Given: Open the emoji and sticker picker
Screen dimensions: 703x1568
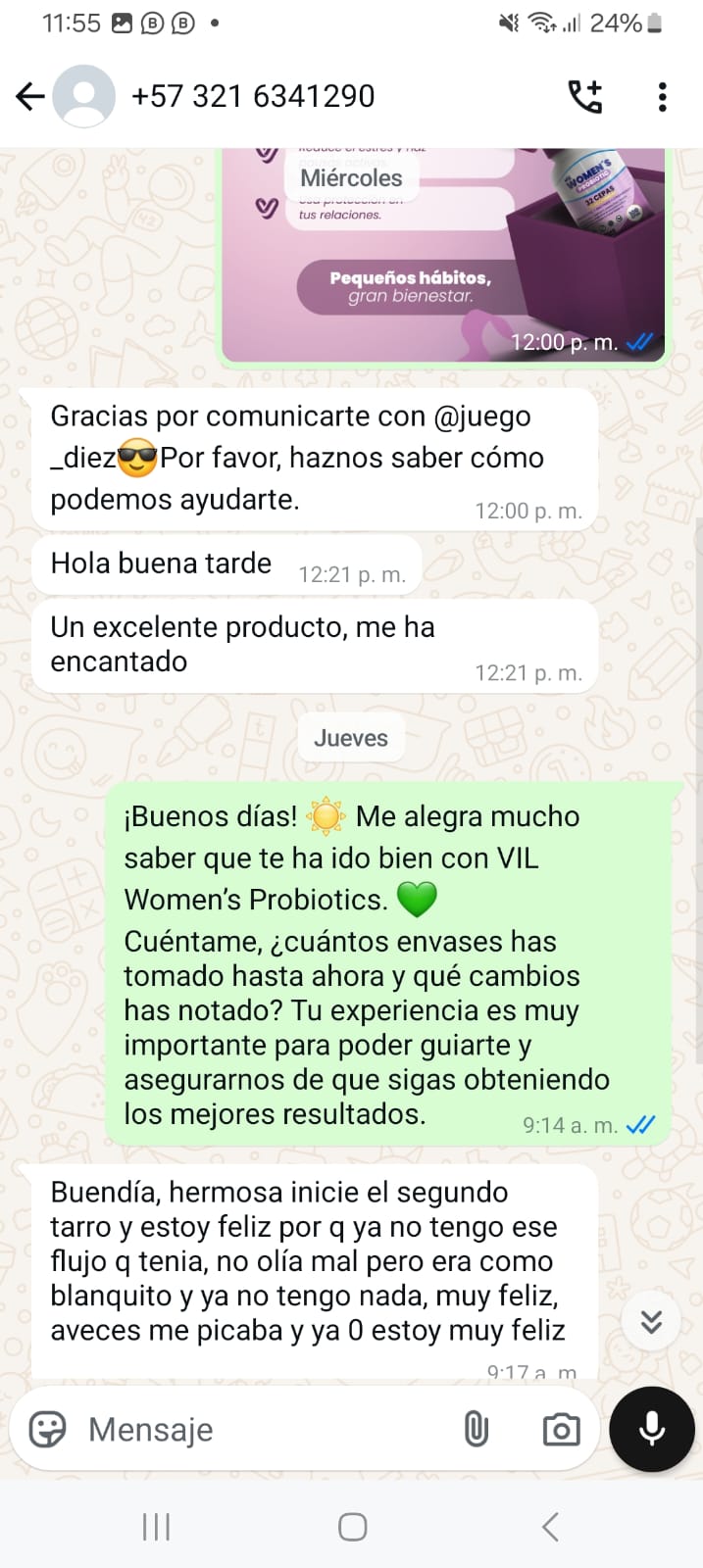Looking at the screenshot, I should coord(47,1430).
